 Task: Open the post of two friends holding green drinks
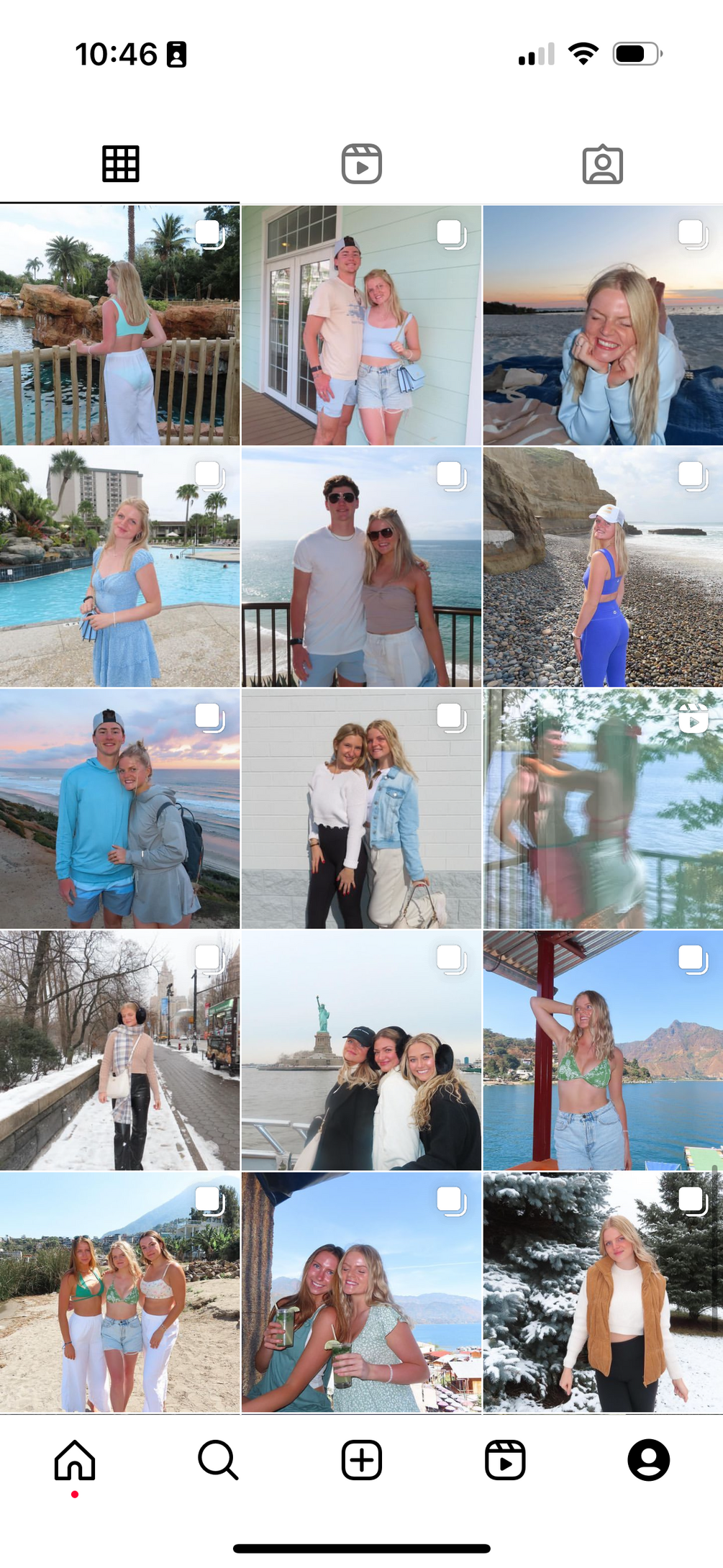tap(361, 1292)
